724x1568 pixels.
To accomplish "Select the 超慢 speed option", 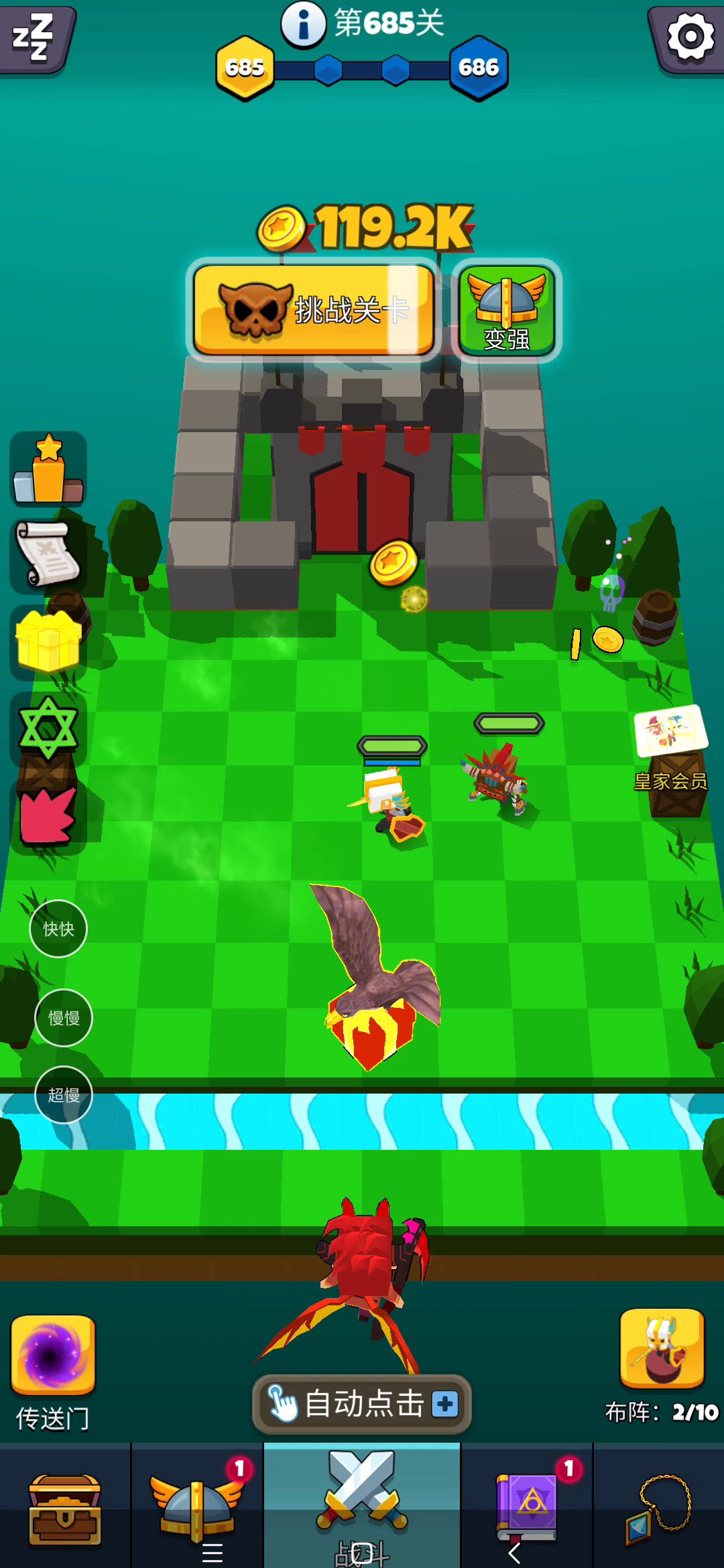I will click(x=64, y=1095).
